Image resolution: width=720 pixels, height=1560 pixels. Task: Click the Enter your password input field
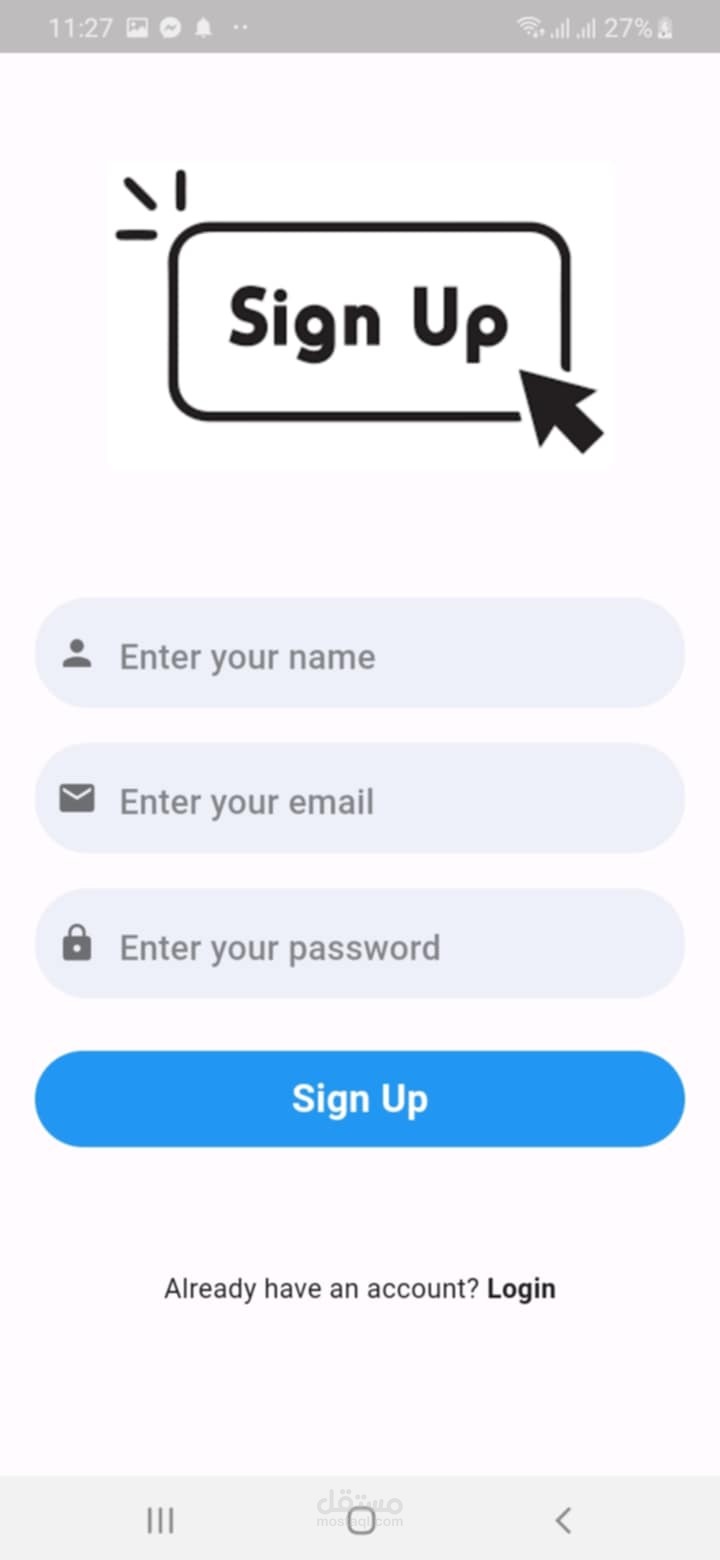pos(360,945)
